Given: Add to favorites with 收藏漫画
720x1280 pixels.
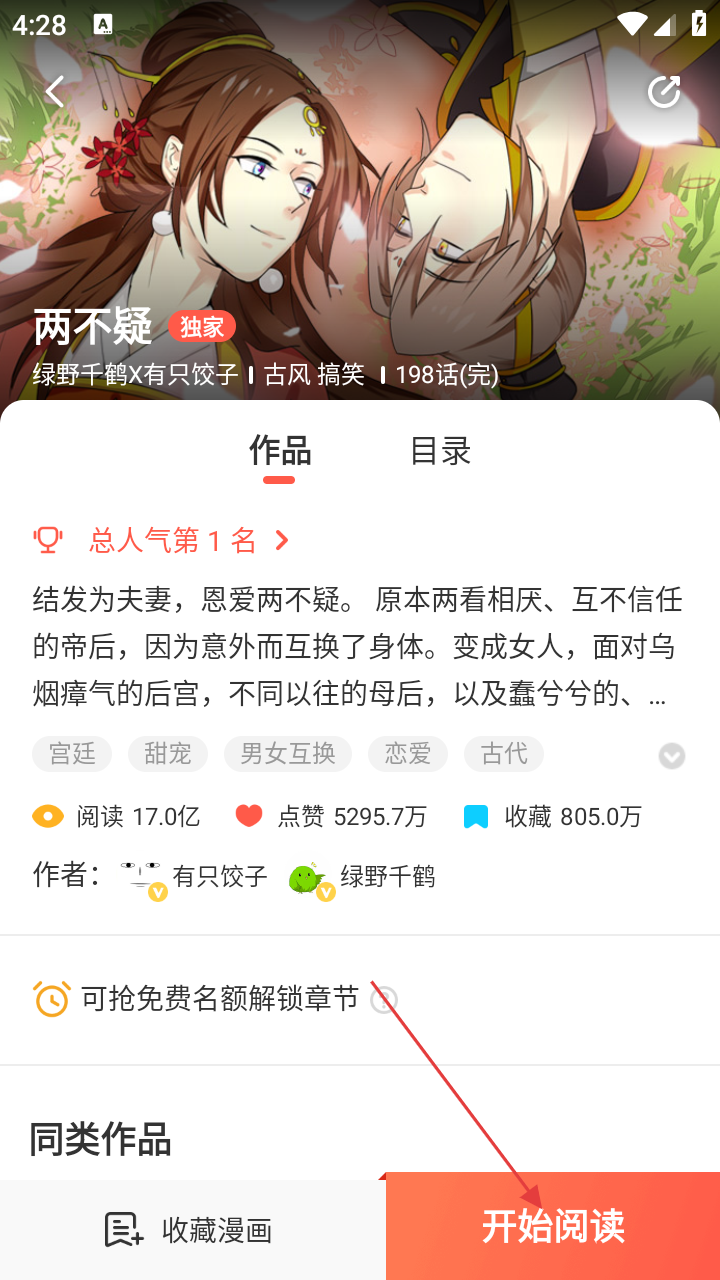Looking at the screenshot, I should [x=190, y=1230].
